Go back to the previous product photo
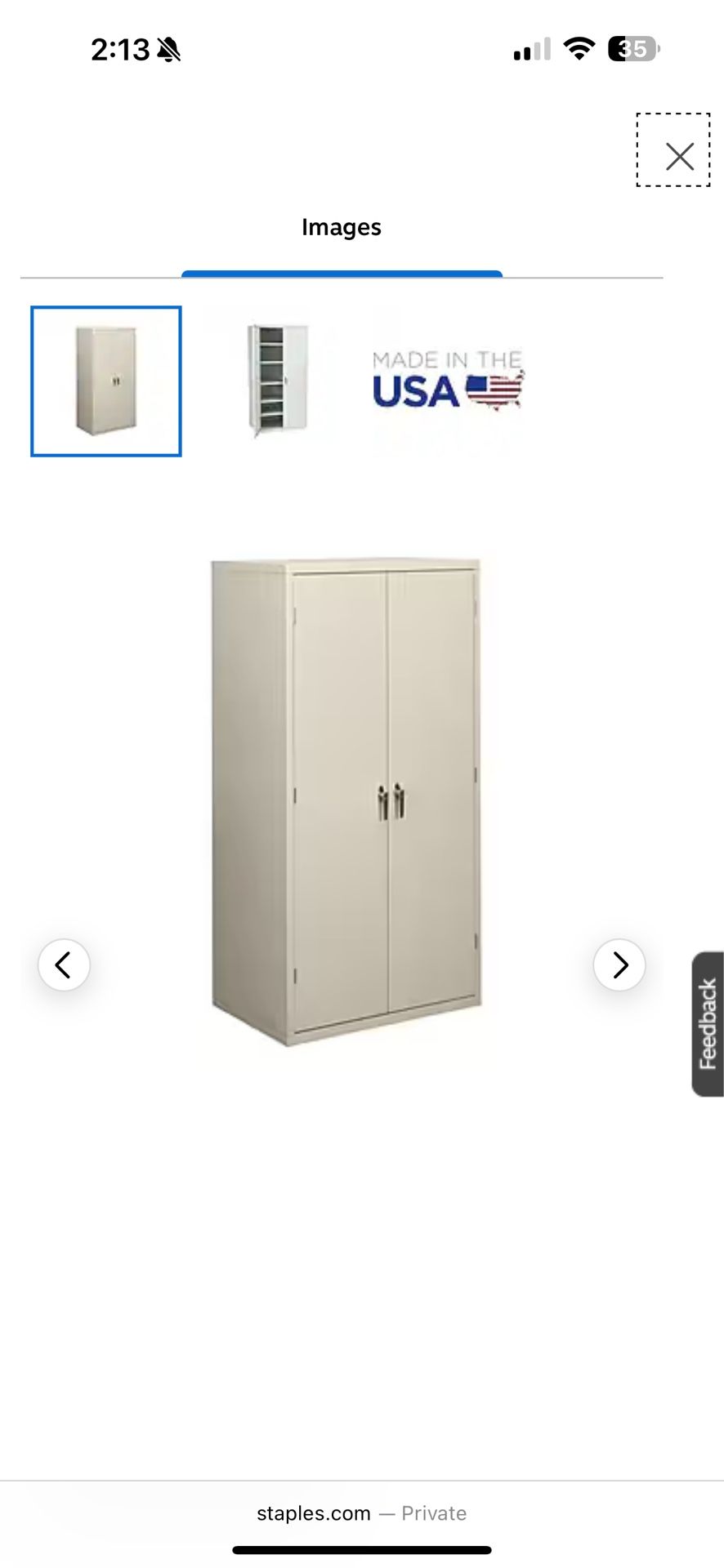The width and height of the screenshot is (724, 1568). tap(62, 965)
